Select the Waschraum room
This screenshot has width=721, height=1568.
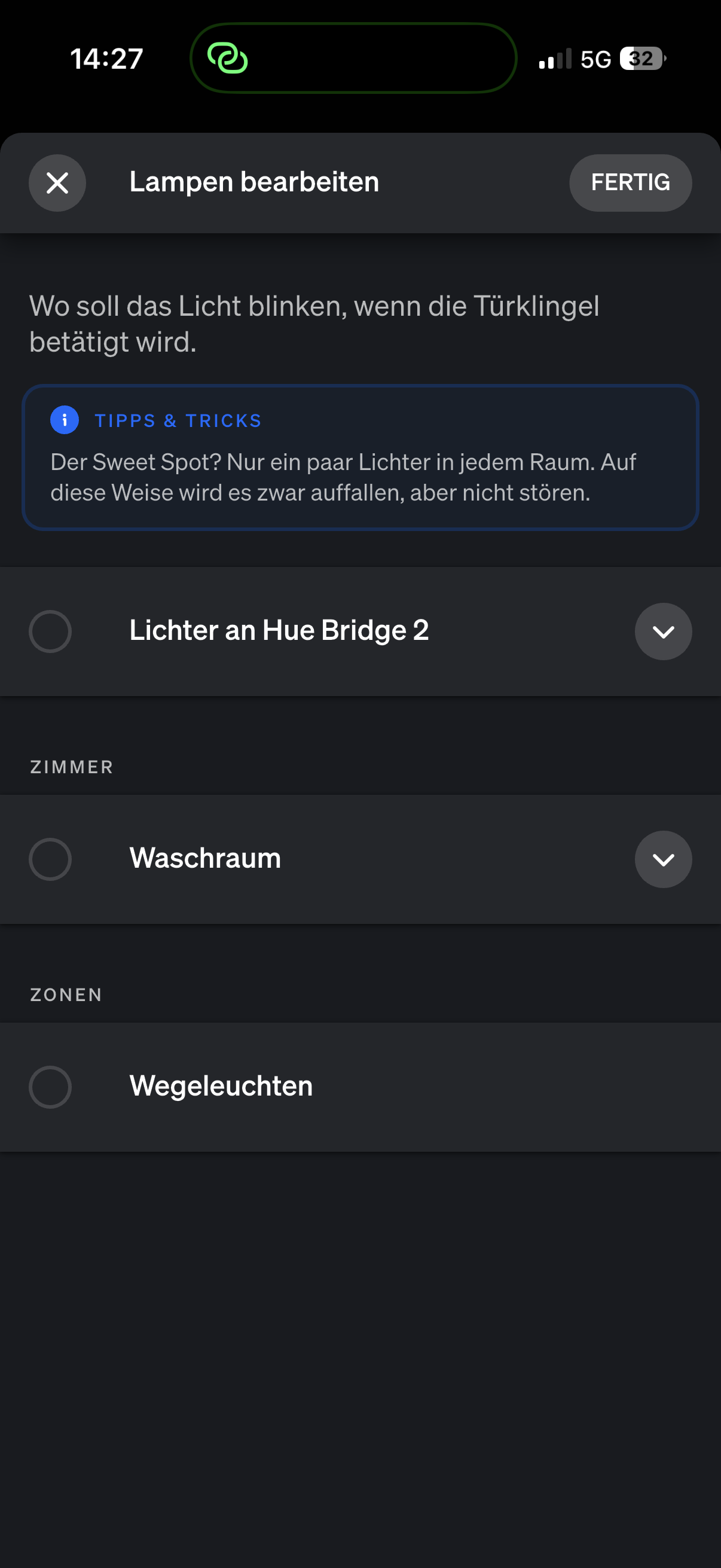[x=50, y=859]
